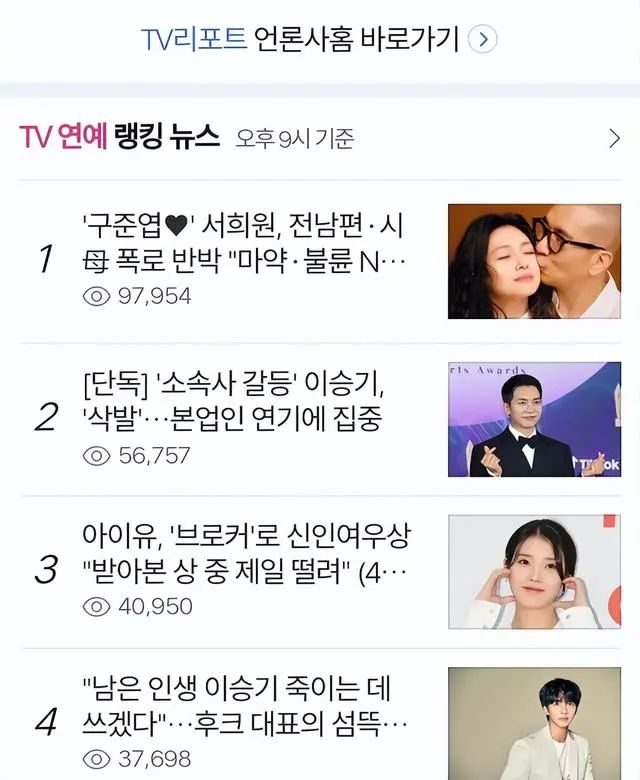The width and height of the screenshot is (640, 780).
Task: Open the '소속사 갈등' 이승기 삭발 article
Action: click(x=233, y=400)
